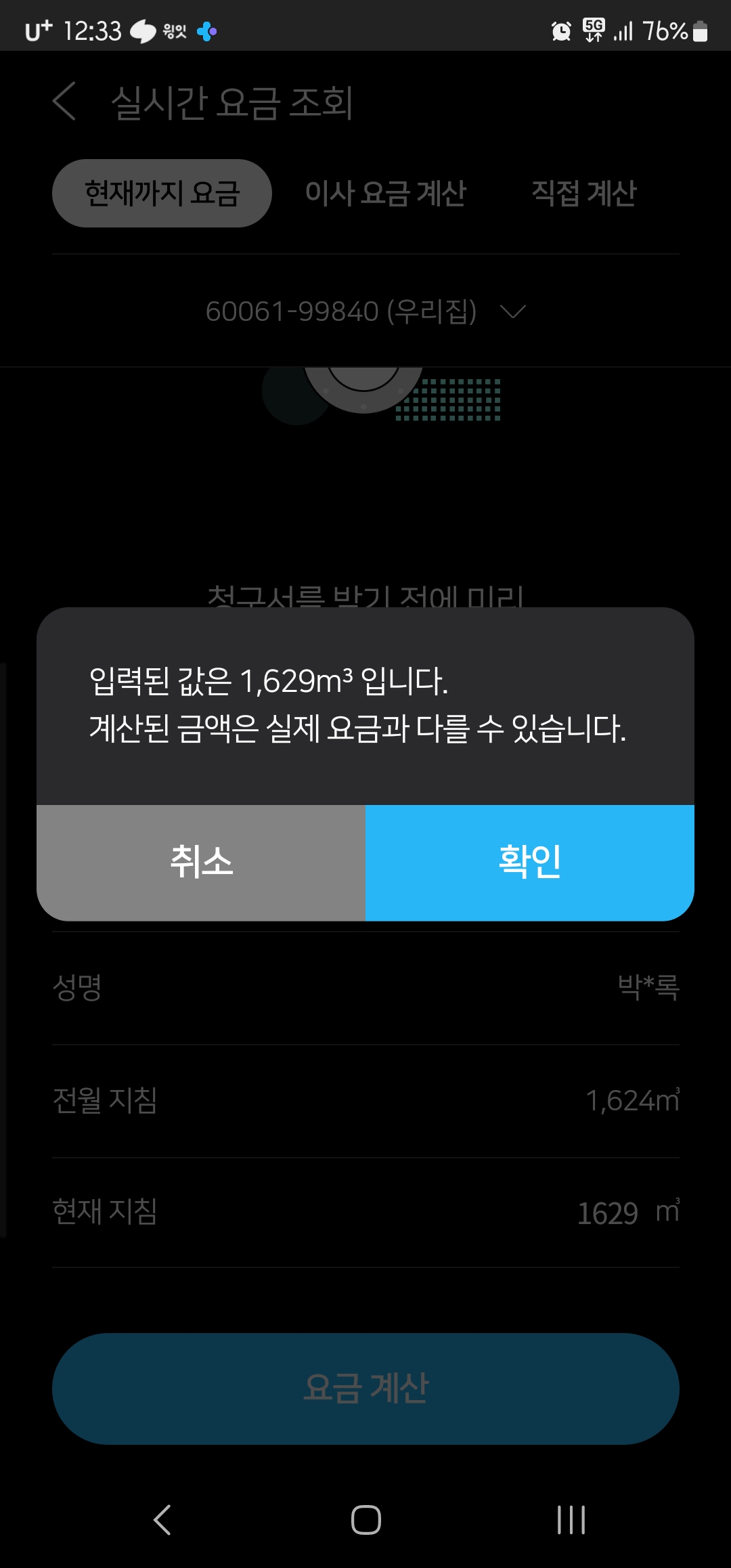Tap the 요금 계산 button
731x1568 pixels.
[x=365, y=1389]
